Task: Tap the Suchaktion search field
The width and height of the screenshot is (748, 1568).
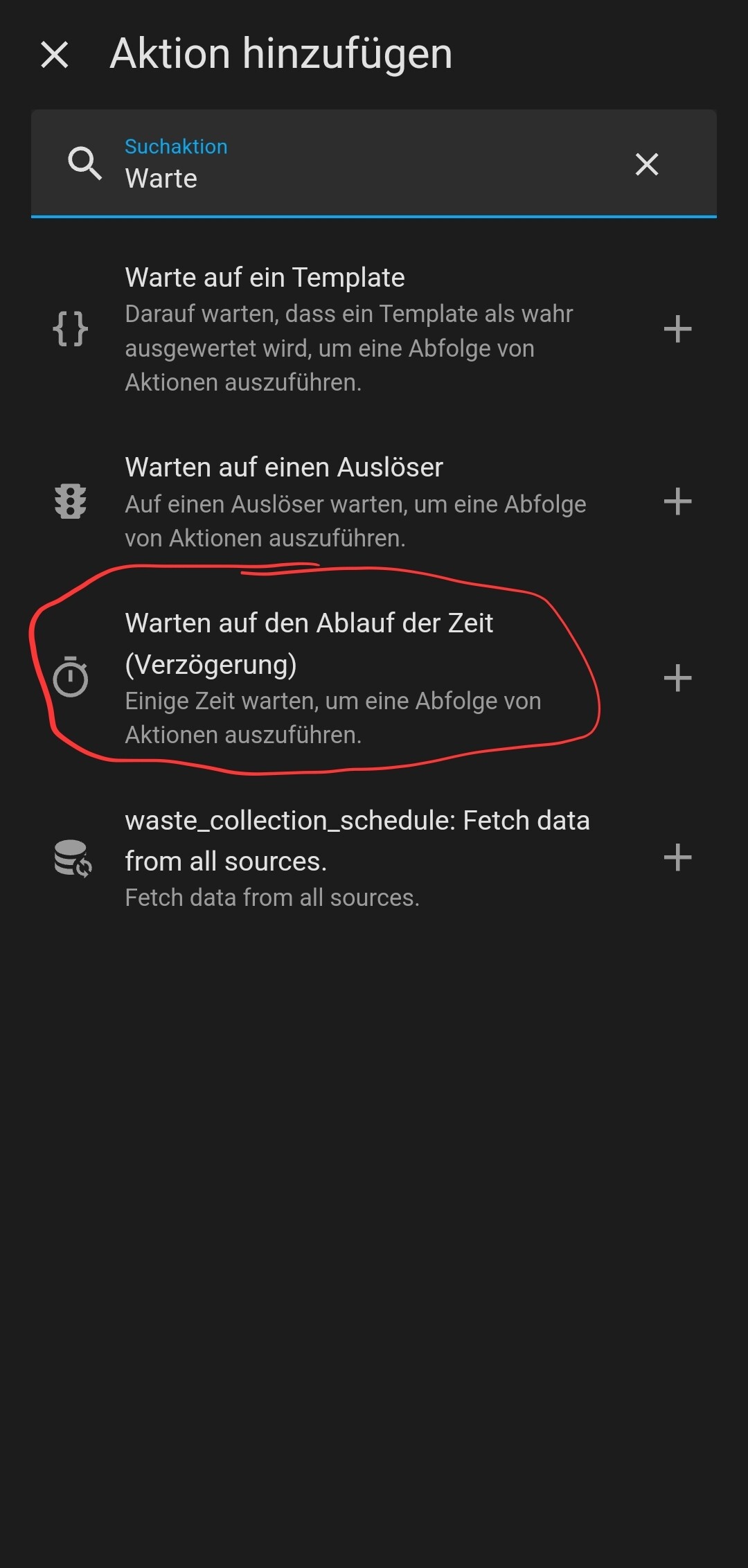Action: pyautogui.click(x=360, y=165)
